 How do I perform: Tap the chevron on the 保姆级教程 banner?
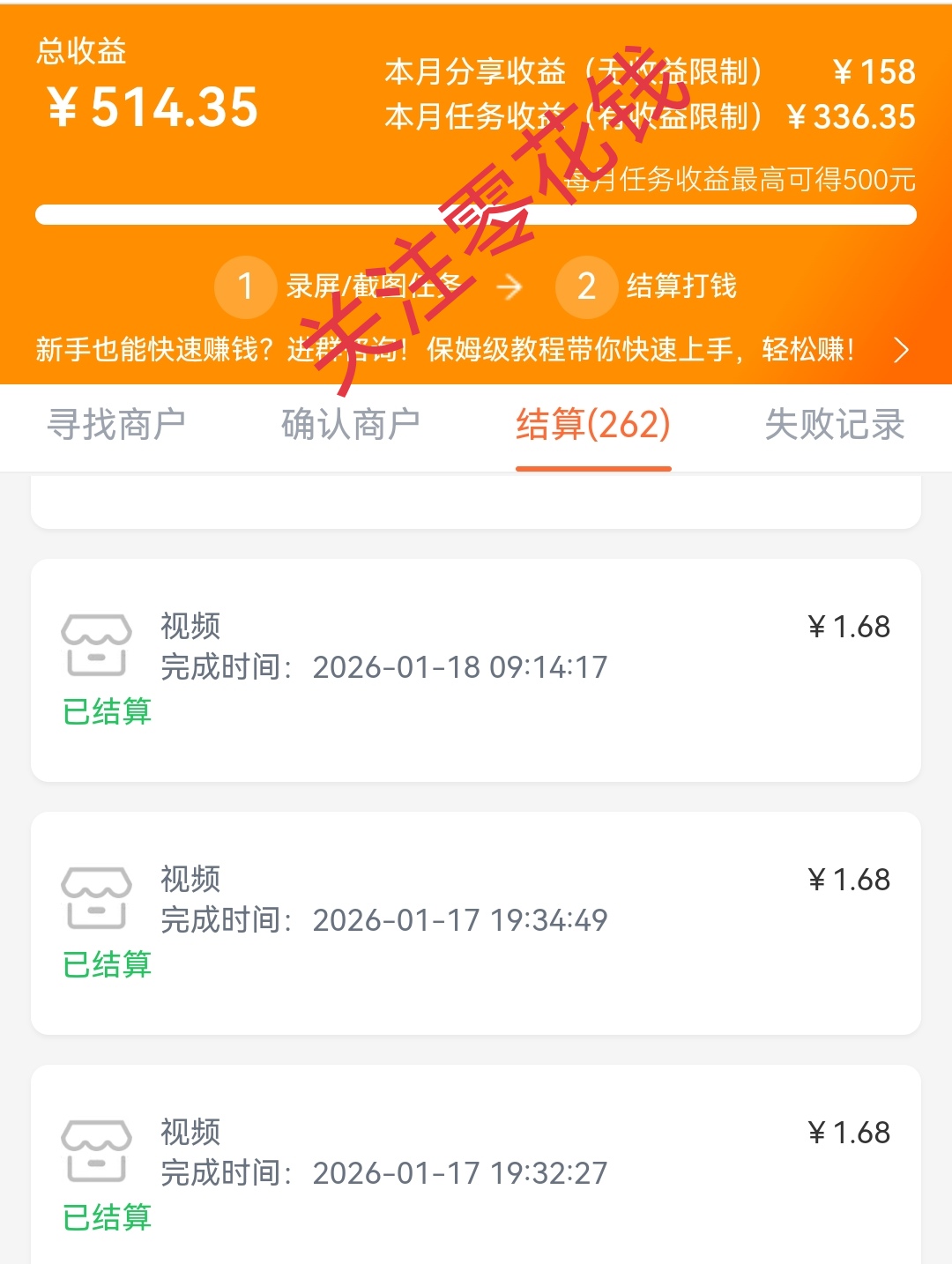901,351
